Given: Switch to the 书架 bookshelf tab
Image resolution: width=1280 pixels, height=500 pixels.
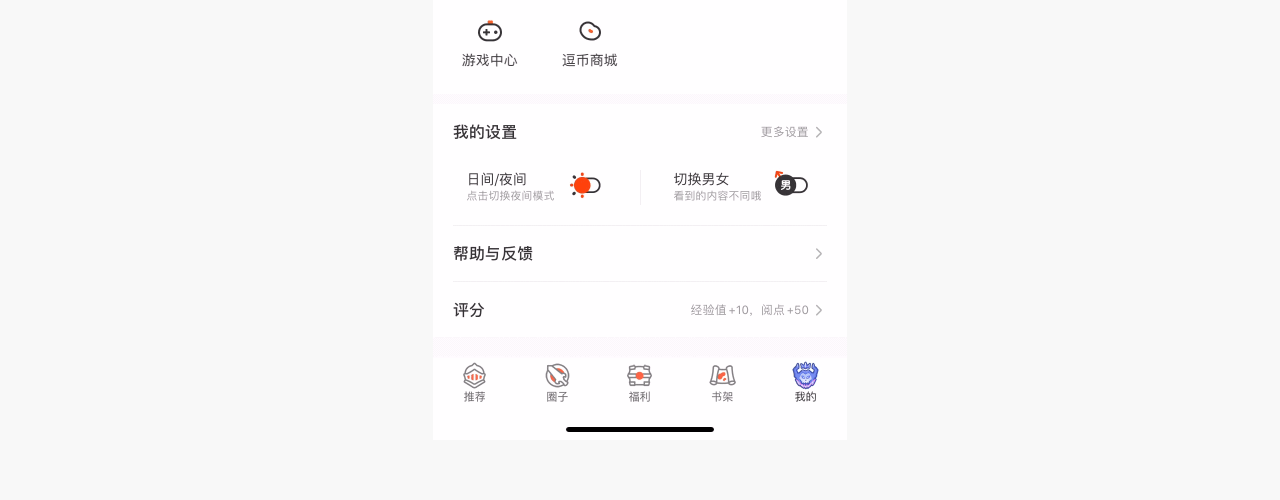Looking at the screenshot, I should (x=722, y=383).
